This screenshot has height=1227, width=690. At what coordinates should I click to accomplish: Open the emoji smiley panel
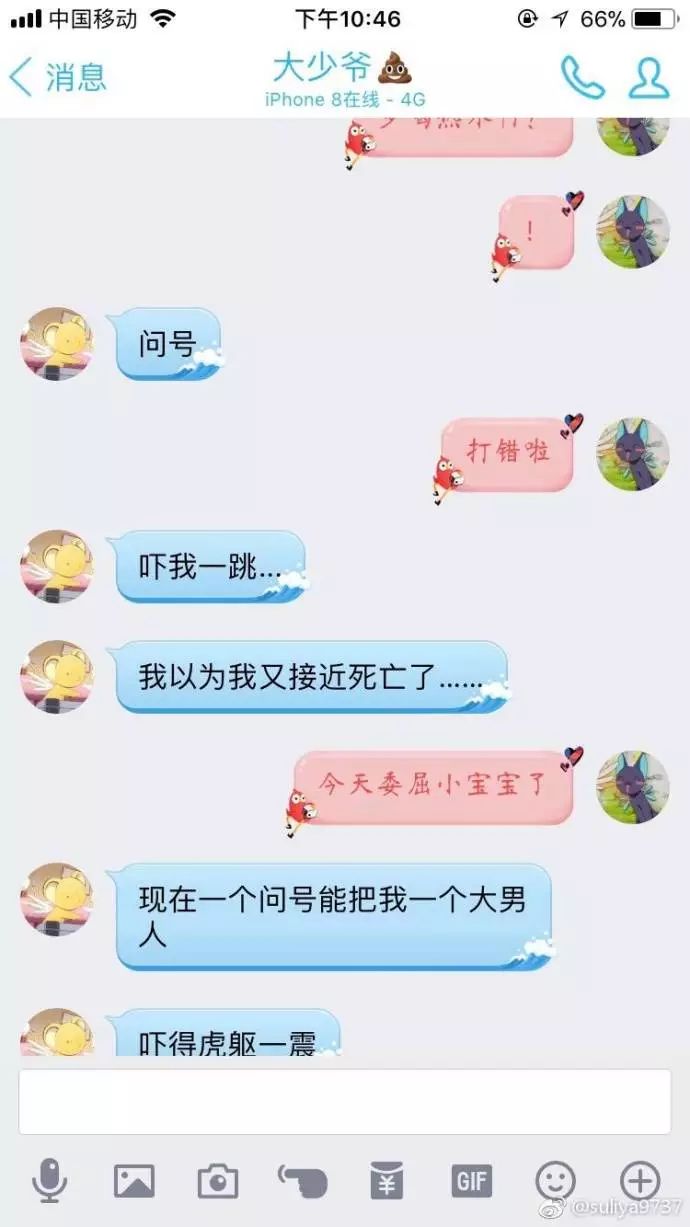pyautogui.click(x=555, y=1181)
